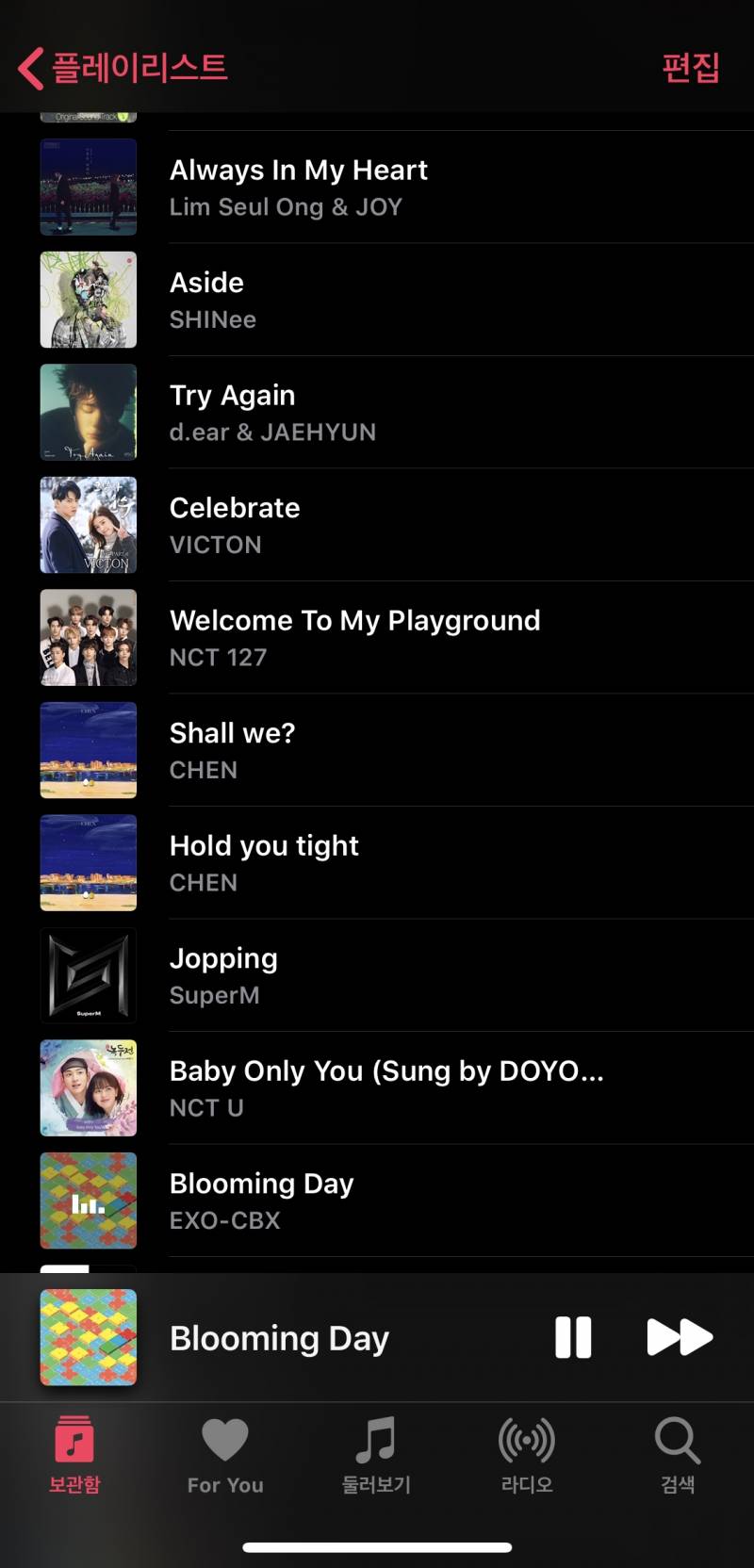Switch to the 검색 tab
The image size is (754, 1568).
click(x=678, y=1454)
